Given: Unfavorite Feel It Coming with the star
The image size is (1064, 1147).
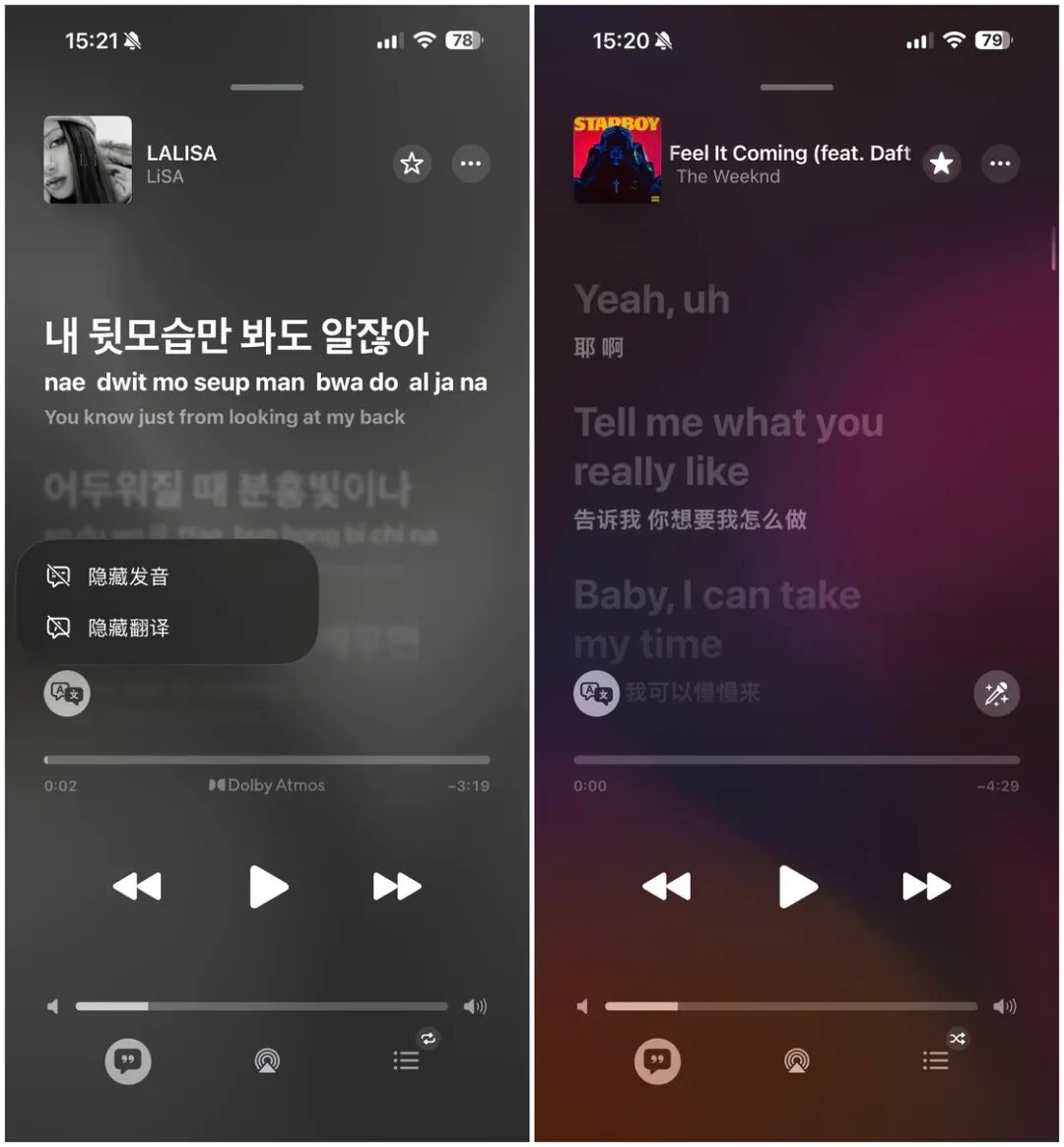Looking at the screenshot, I should 942,164.
